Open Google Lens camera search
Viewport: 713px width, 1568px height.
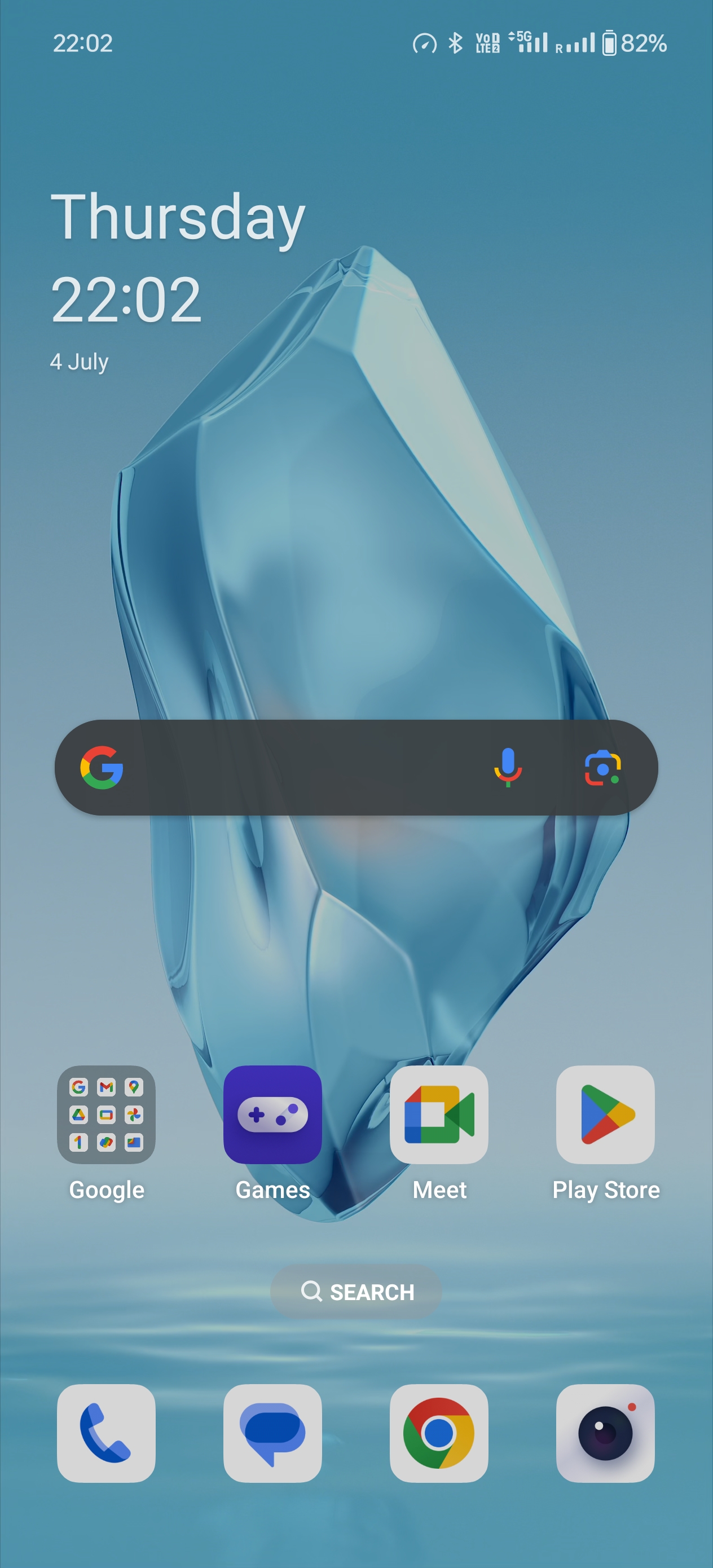(x=602, y=768)
